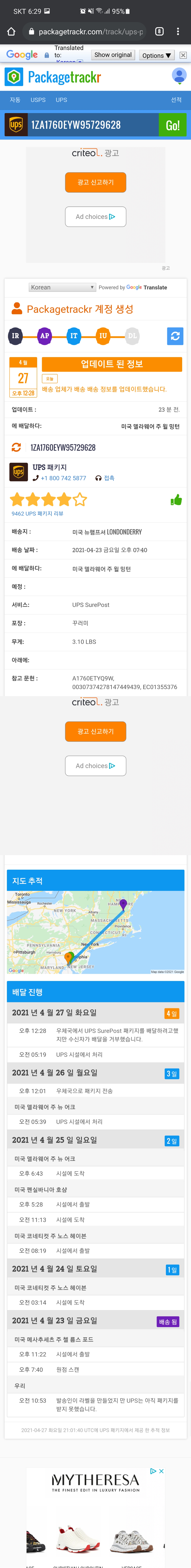The width and height of the screenshot is (191, 1568).
Task: Select the DL delivery status step
Action: coord(132,335)
